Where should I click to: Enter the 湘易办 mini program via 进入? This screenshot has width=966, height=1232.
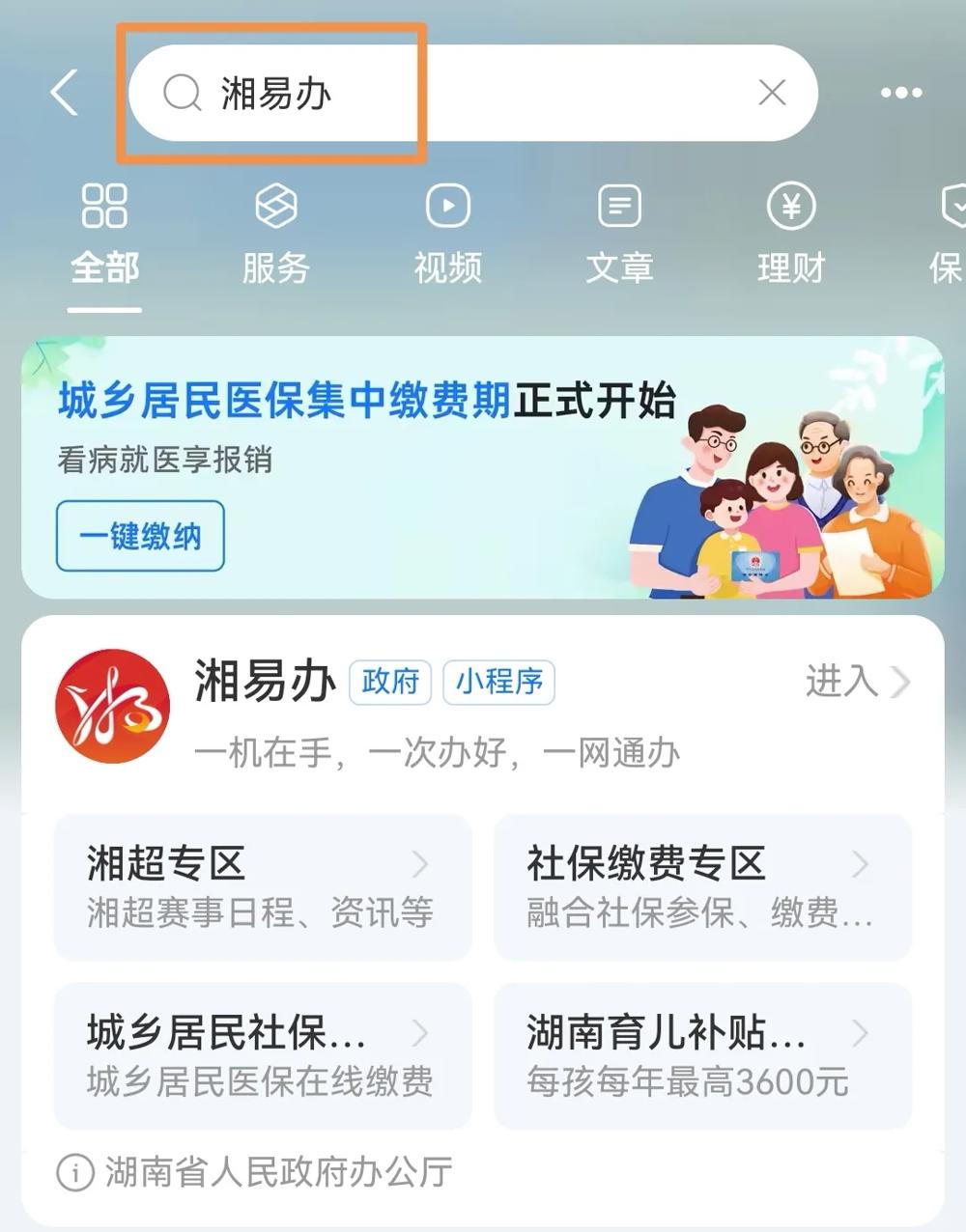tap(857, 682)
